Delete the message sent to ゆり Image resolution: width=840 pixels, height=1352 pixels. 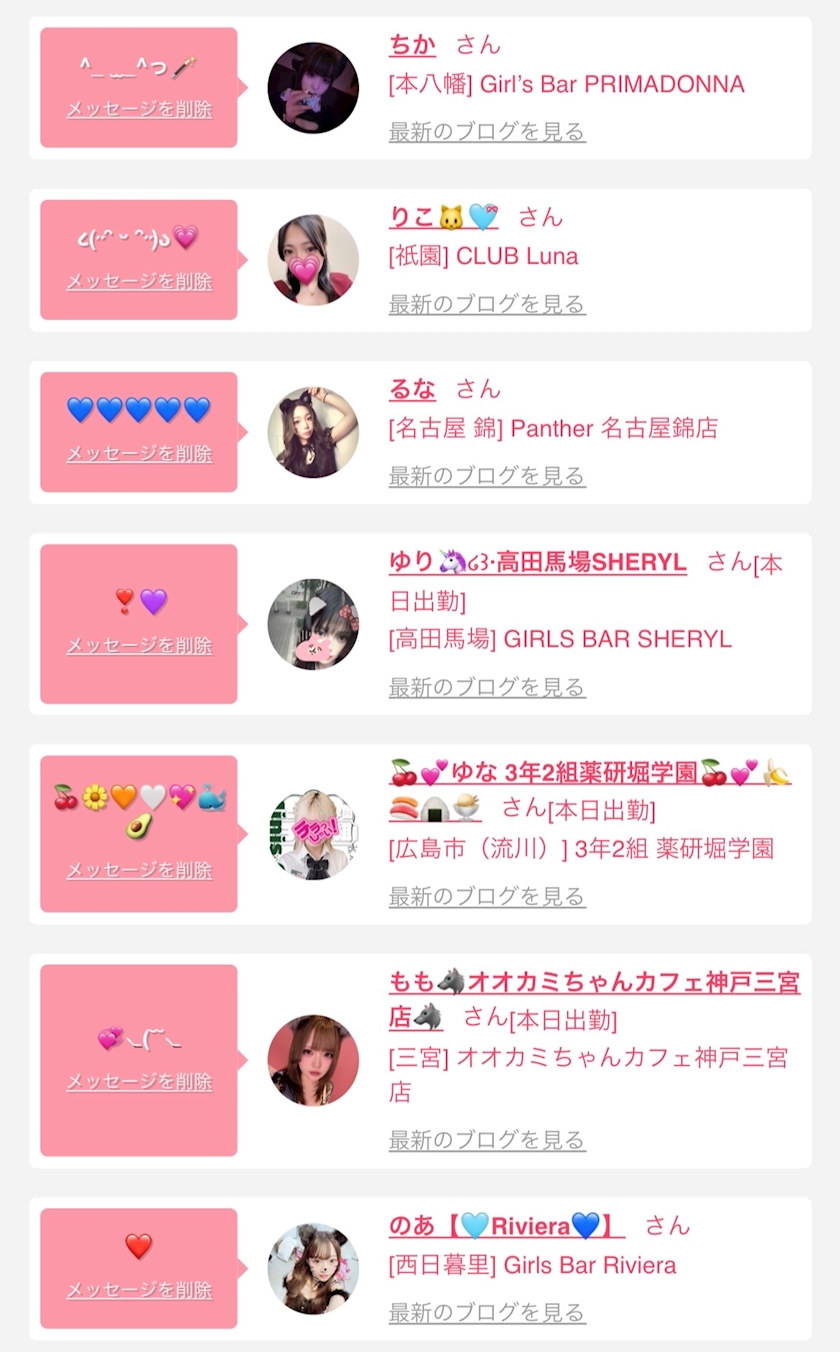(139, 645)
